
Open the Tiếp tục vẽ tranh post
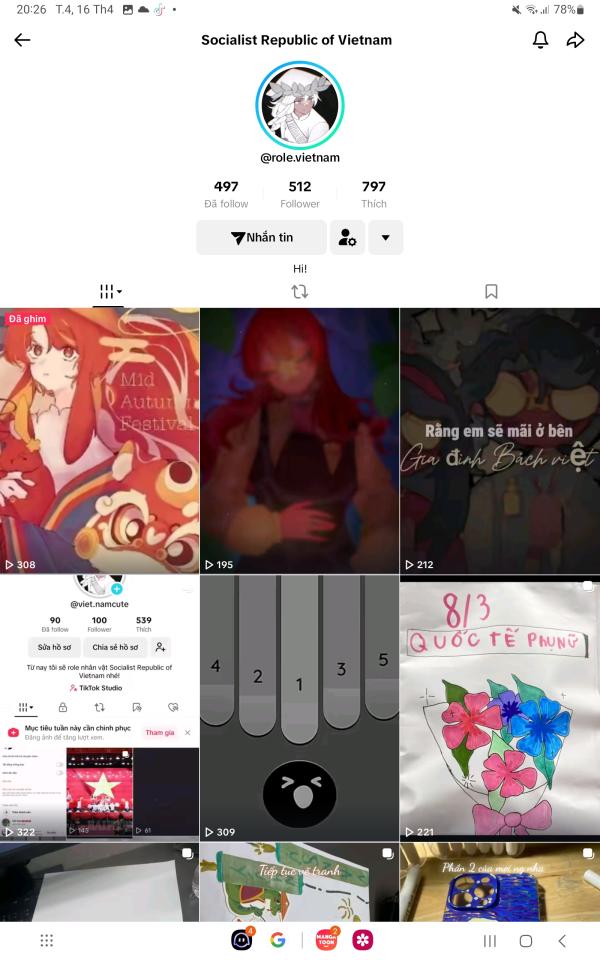pos(299,882)
